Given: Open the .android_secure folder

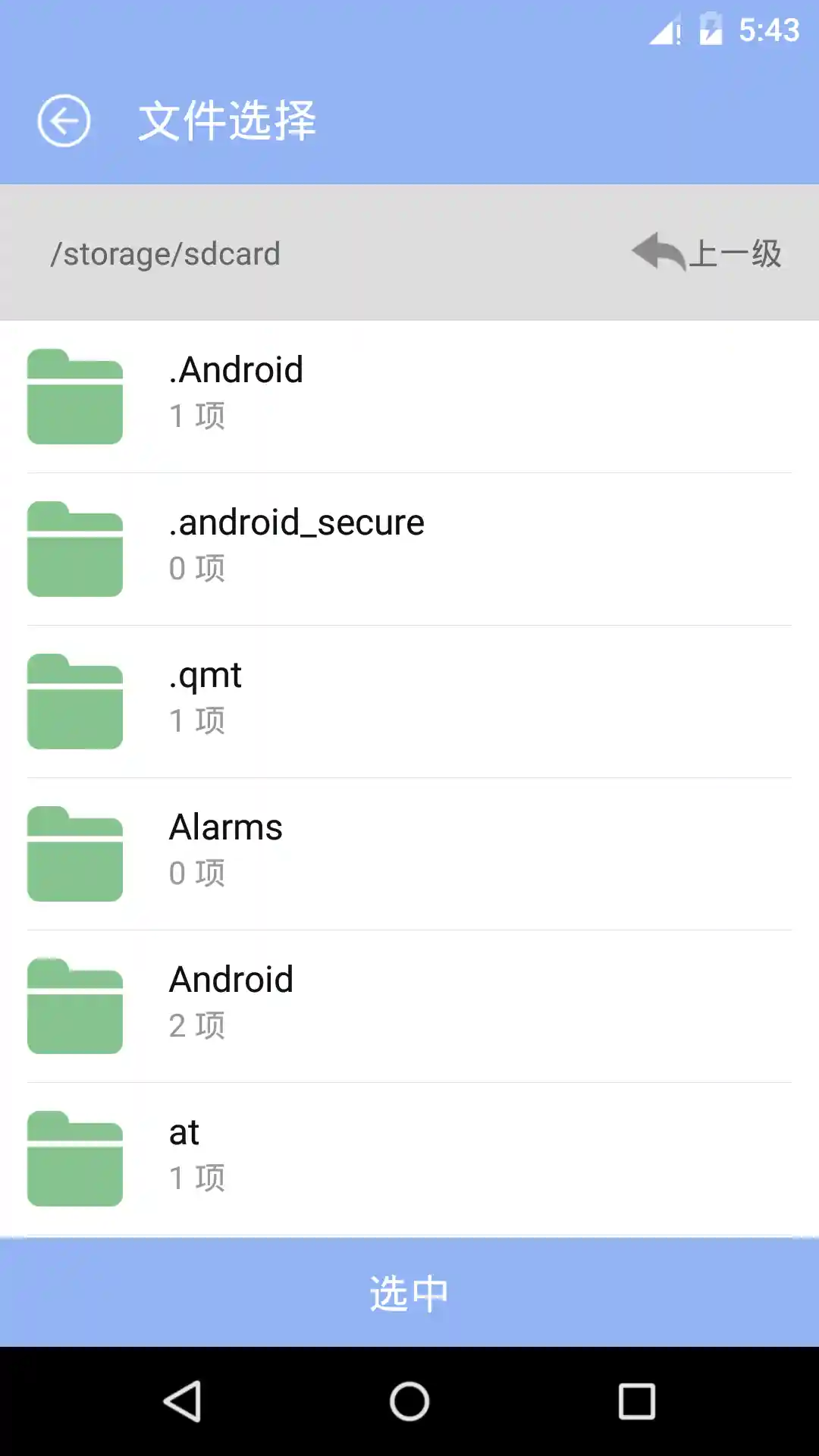Looking at the screenshot, I should 409,548.
